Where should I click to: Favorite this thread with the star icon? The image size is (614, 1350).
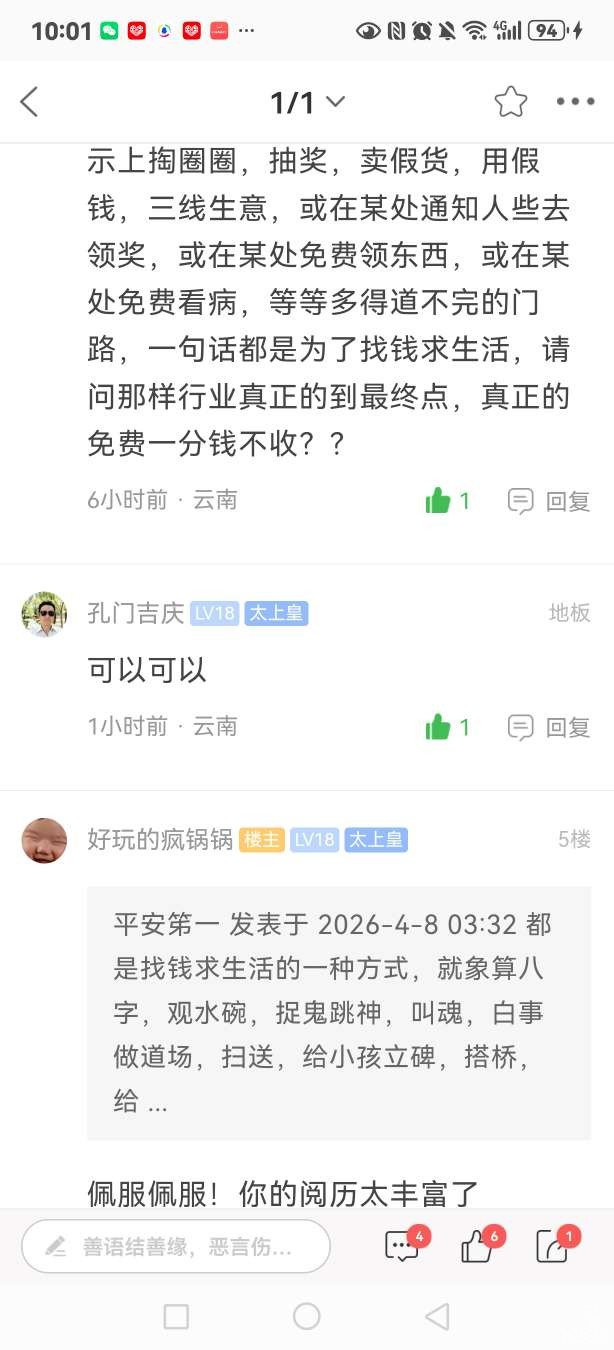click(x=510, y=101)
